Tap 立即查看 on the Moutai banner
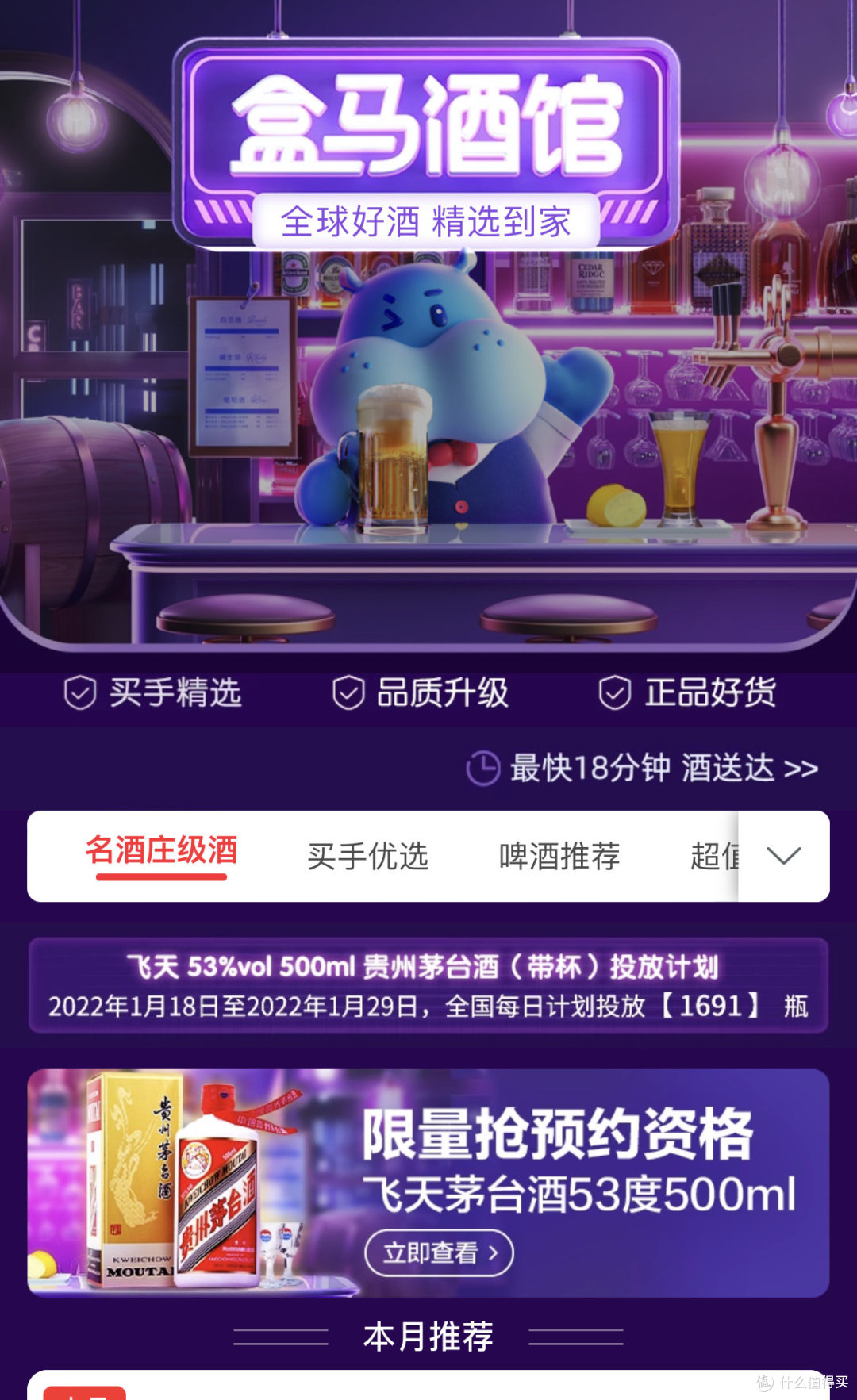857x1400 pixels. (439, 1252)
